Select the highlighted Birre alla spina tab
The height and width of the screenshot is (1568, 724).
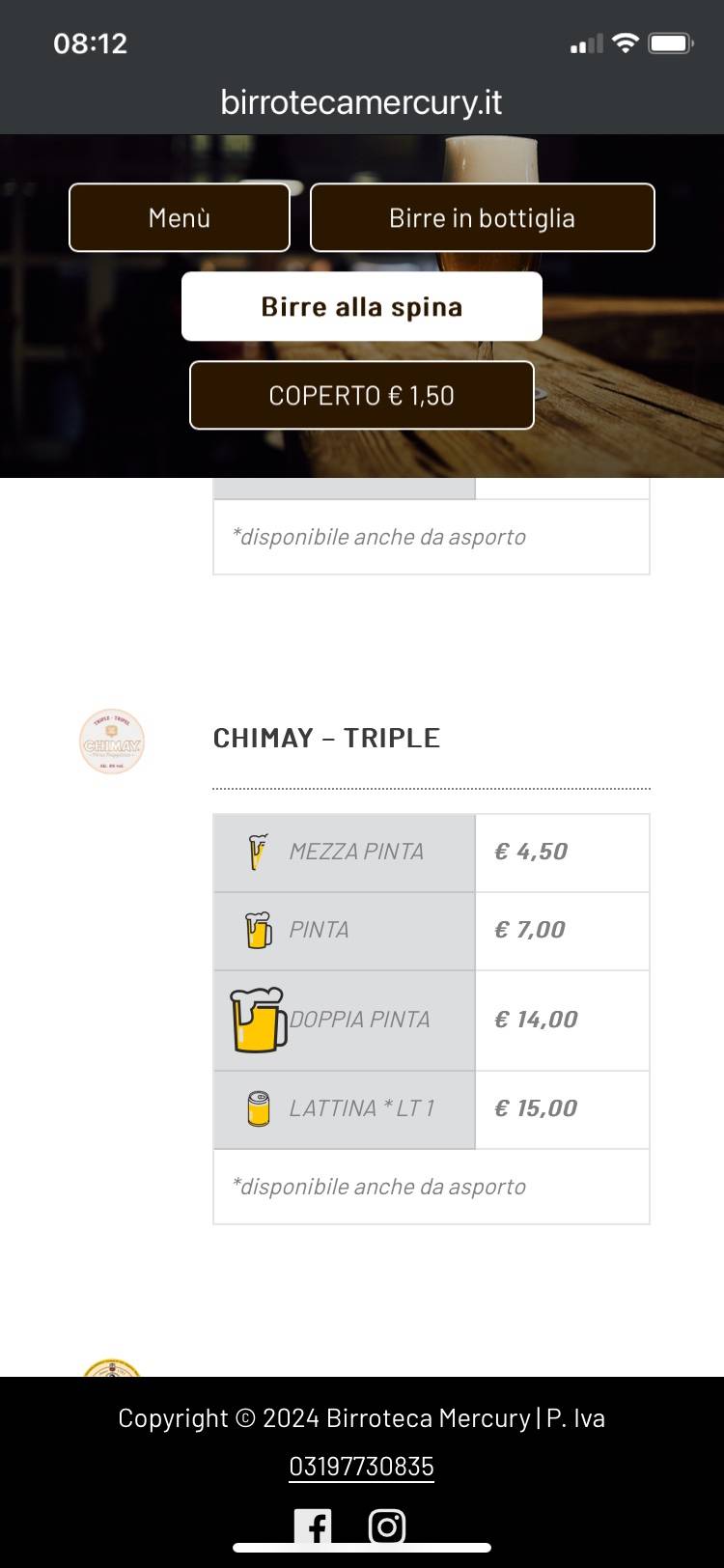[x=362, y=306]
